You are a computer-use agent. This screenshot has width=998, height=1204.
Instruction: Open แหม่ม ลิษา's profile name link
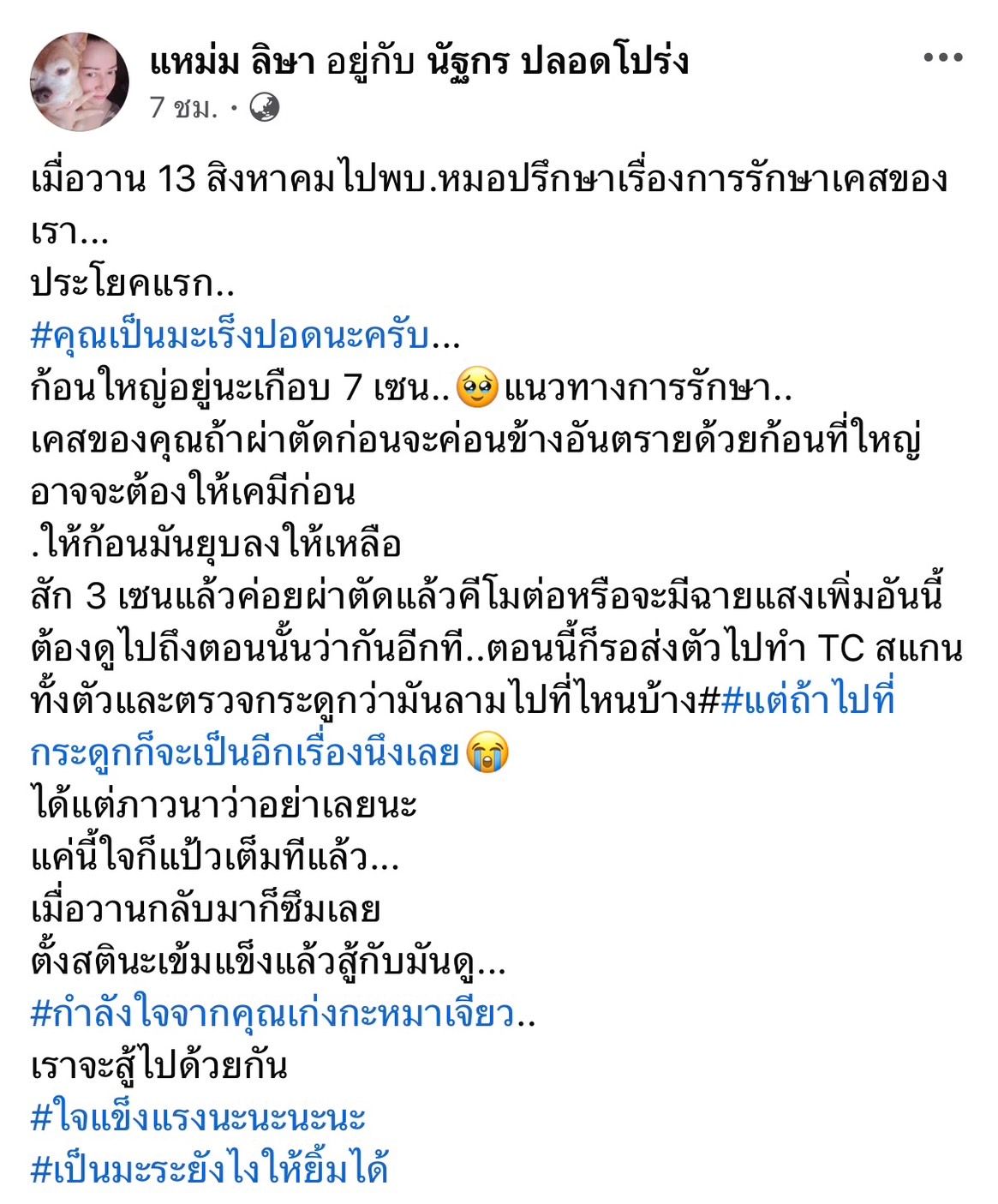coord(230,62)
